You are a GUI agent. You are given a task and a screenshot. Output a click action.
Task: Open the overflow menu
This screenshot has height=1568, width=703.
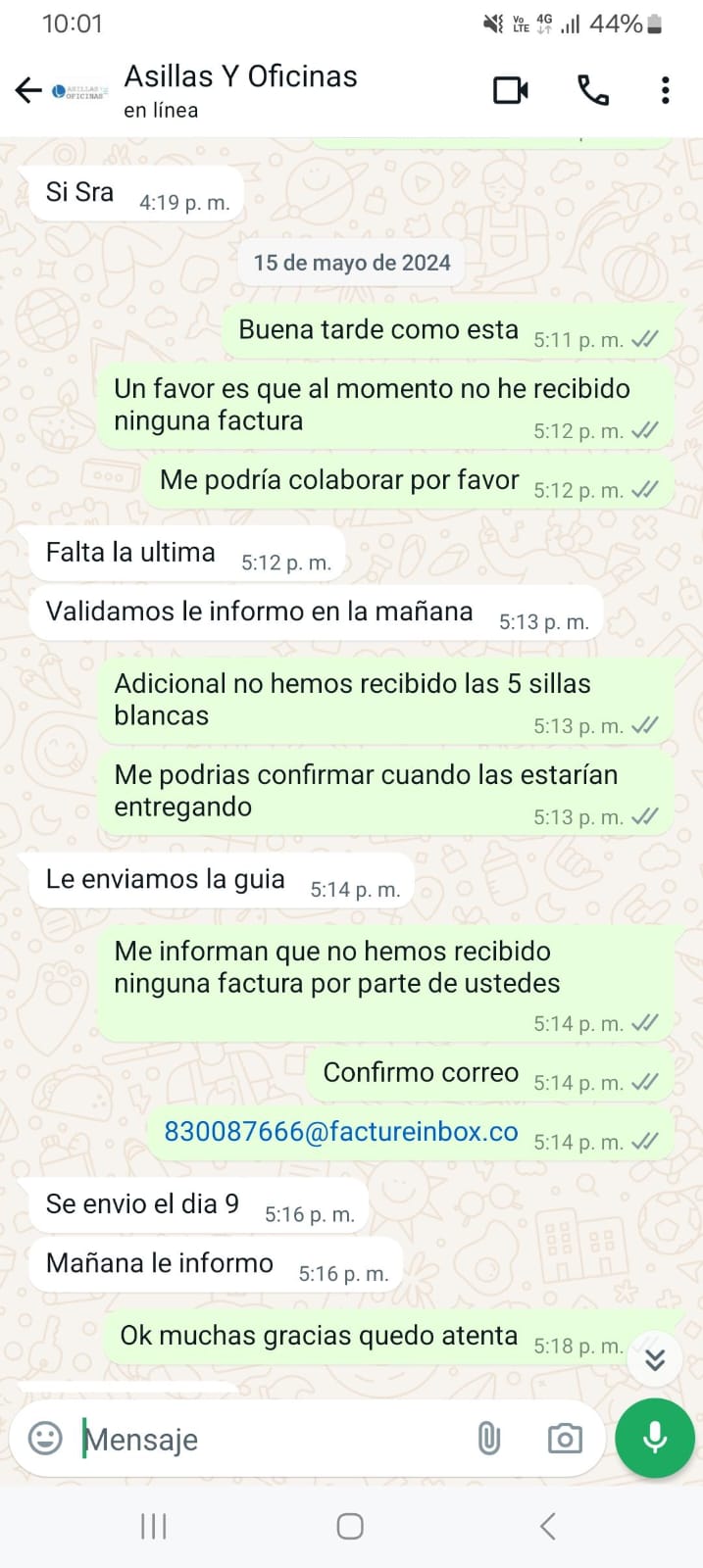tap(666, 91)
